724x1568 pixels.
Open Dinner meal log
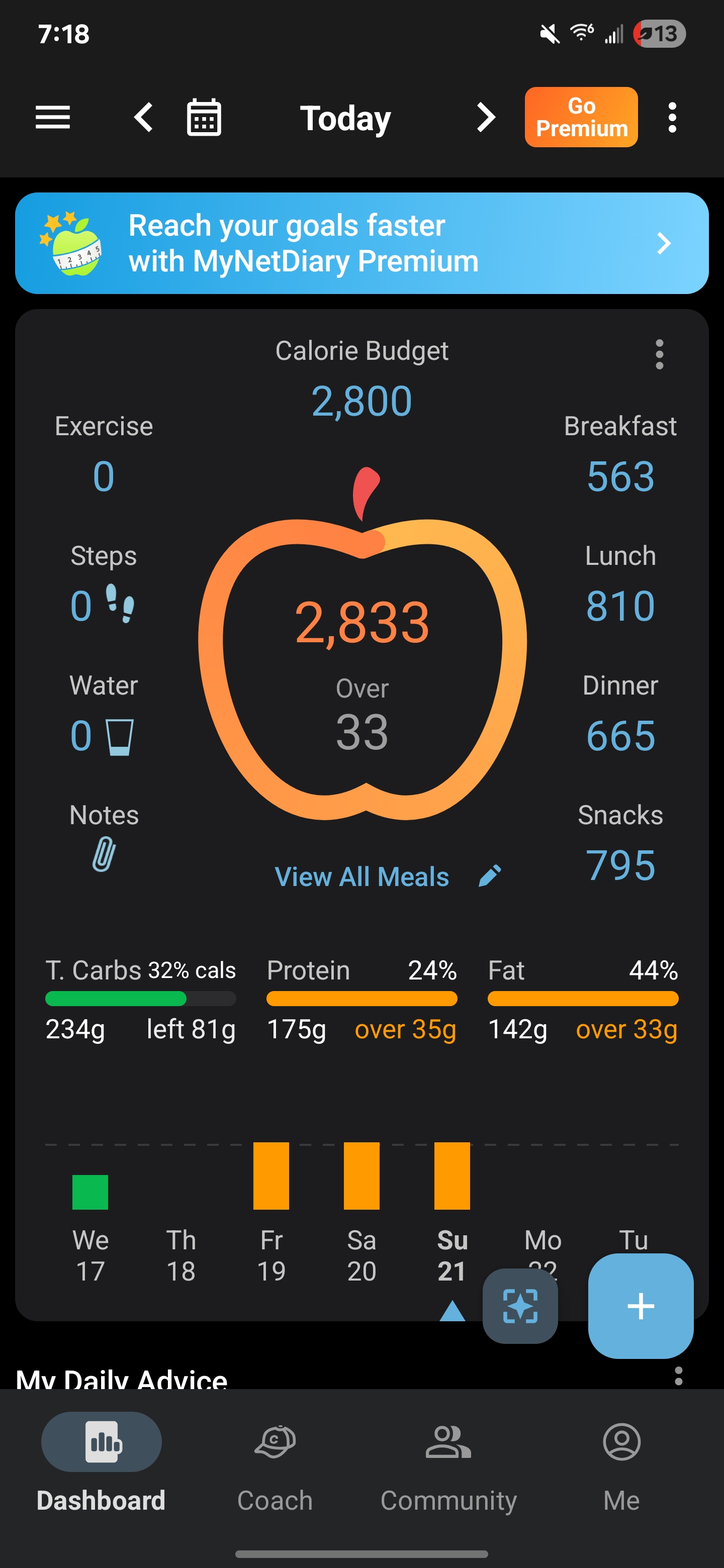620,717
